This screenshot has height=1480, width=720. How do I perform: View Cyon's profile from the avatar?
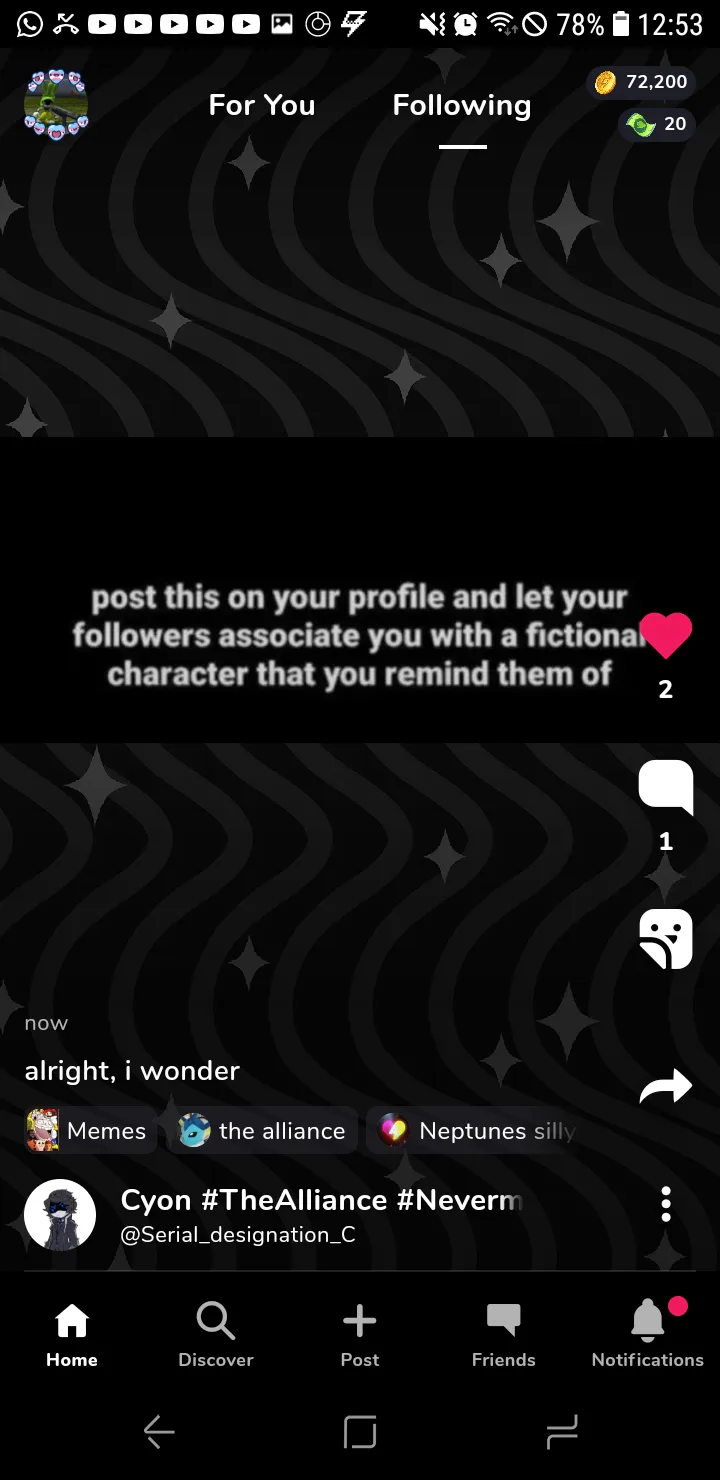coord(60,1215)
